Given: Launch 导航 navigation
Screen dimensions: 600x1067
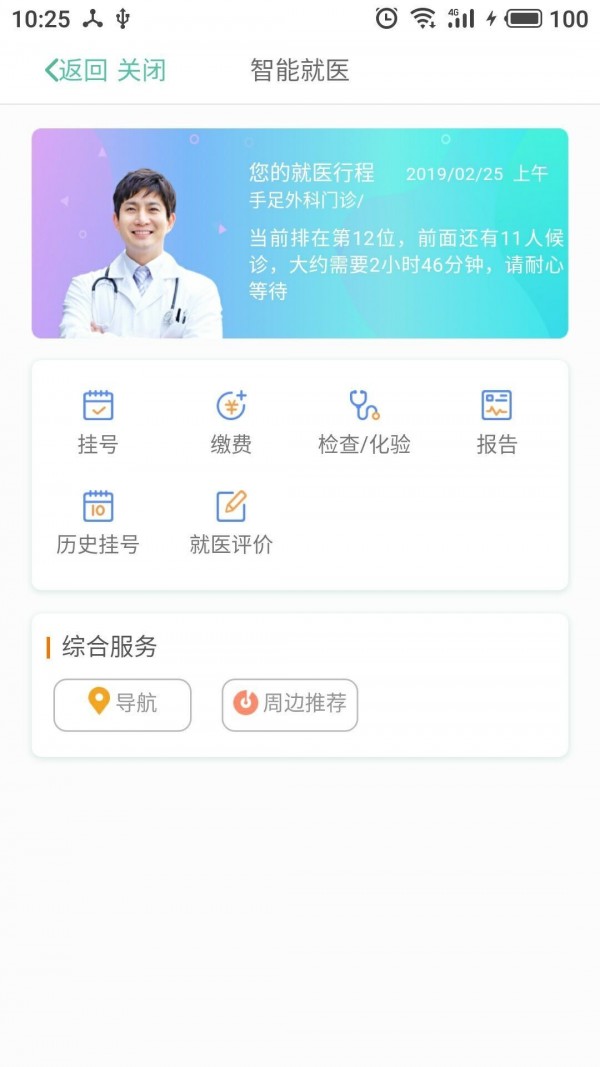Looking at the screenshot, I should point(122,704).
